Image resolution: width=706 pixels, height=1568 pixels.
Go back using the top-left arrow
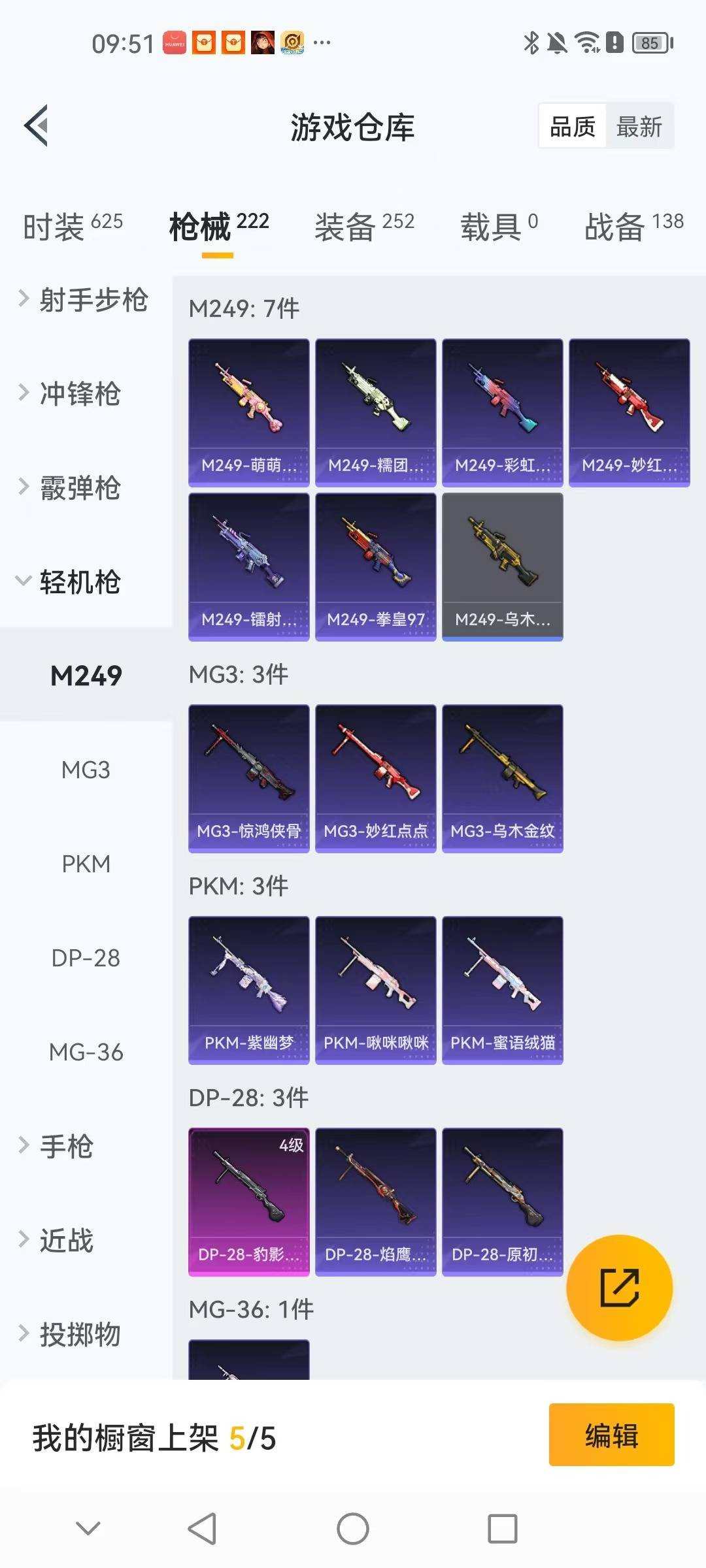pyautogui.click(x=37, y=125)
